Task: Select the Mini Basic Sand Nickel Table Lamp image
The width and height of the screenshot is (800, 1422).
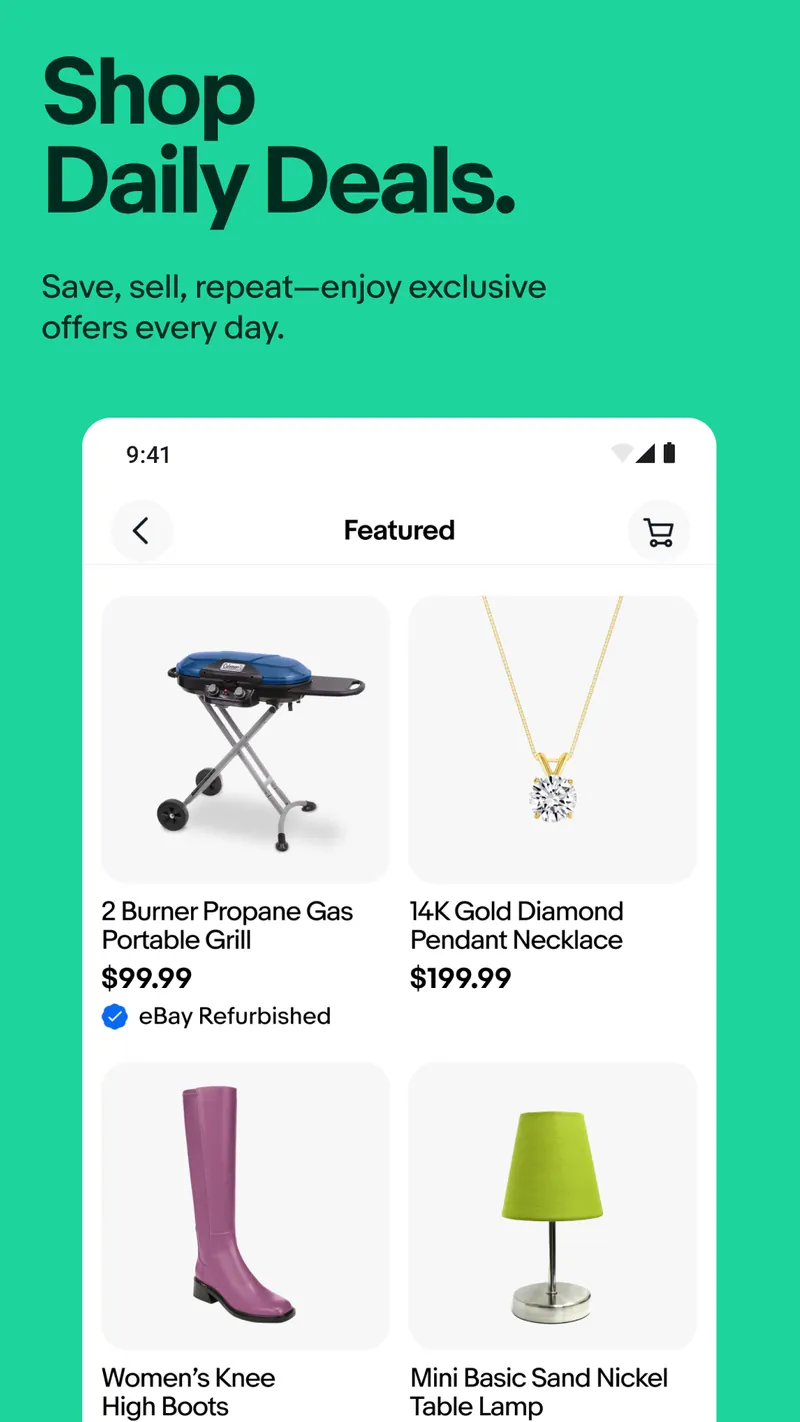Action: click(552, 1205)
